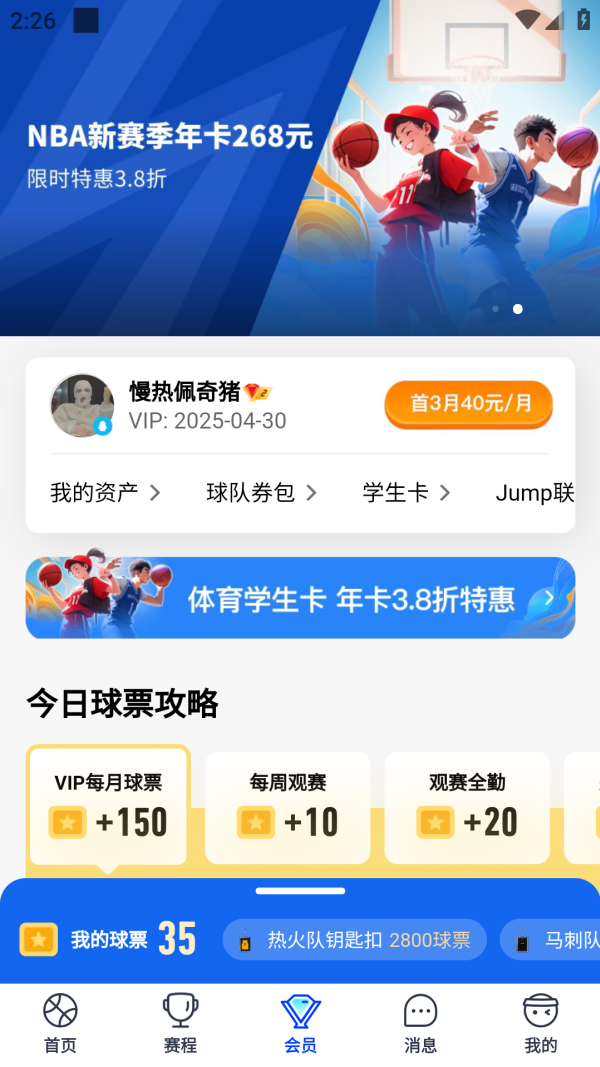Switch to 我的 tab
Viewport: 600px width, 1067px height.
point(540,1023)
